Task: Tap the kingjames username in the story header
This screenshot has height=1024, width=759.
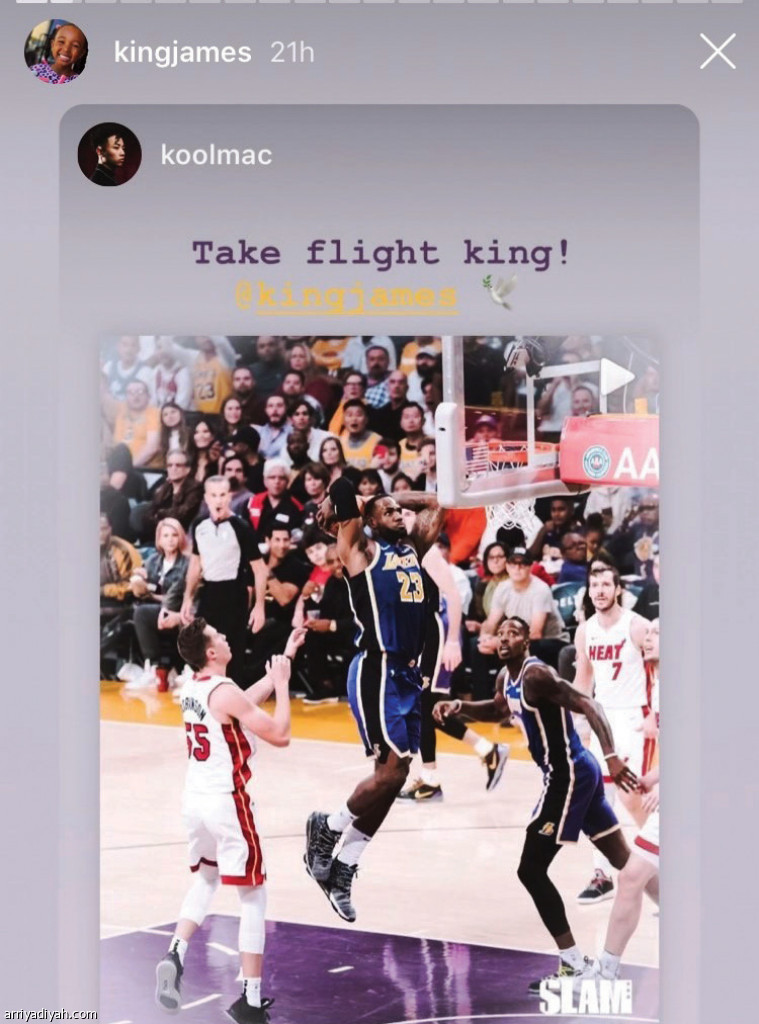Action: coord(182,53)
